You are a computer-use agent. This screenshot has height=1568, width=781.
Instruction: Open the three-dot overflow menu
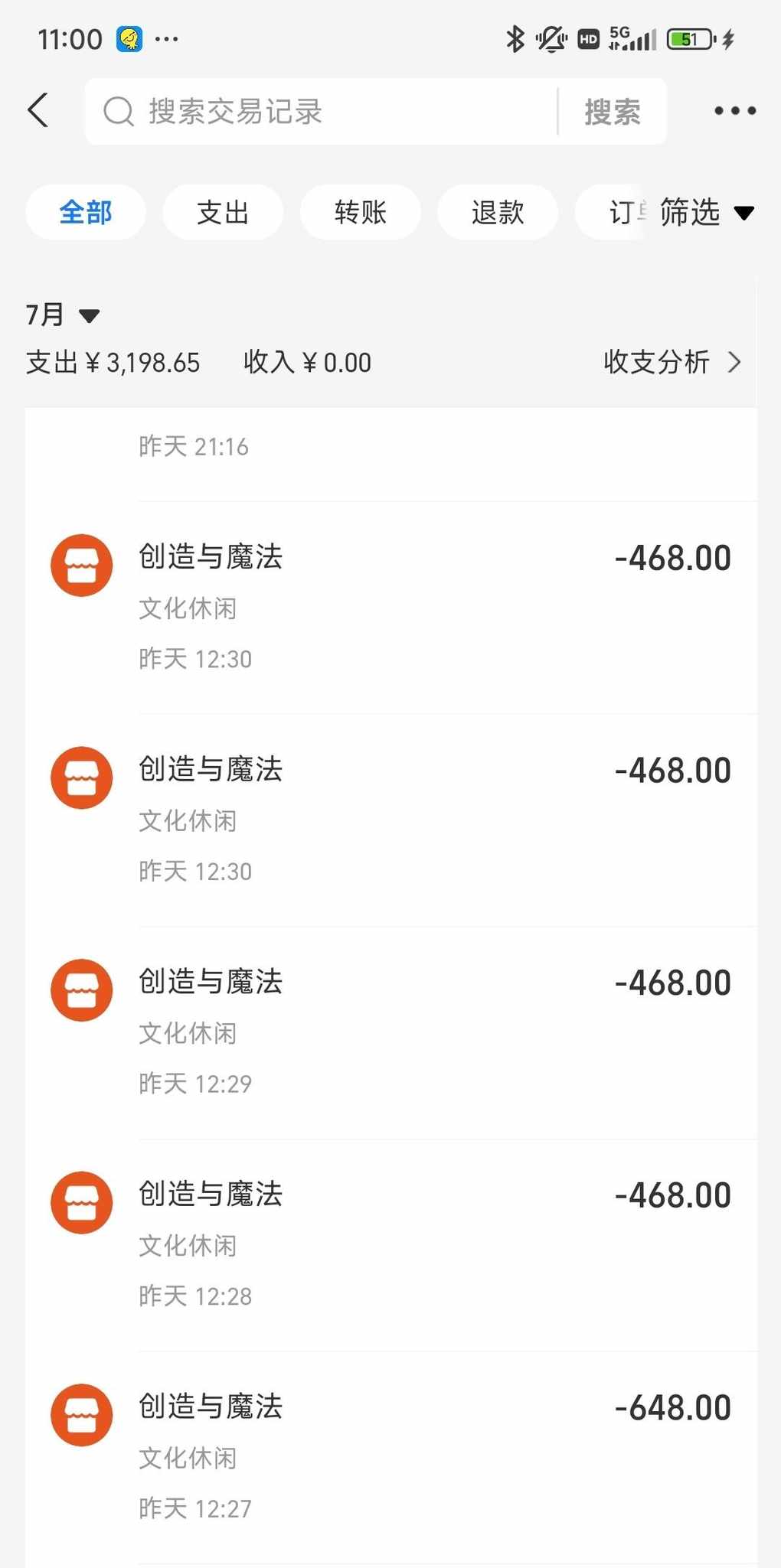[x=735, y=111]
